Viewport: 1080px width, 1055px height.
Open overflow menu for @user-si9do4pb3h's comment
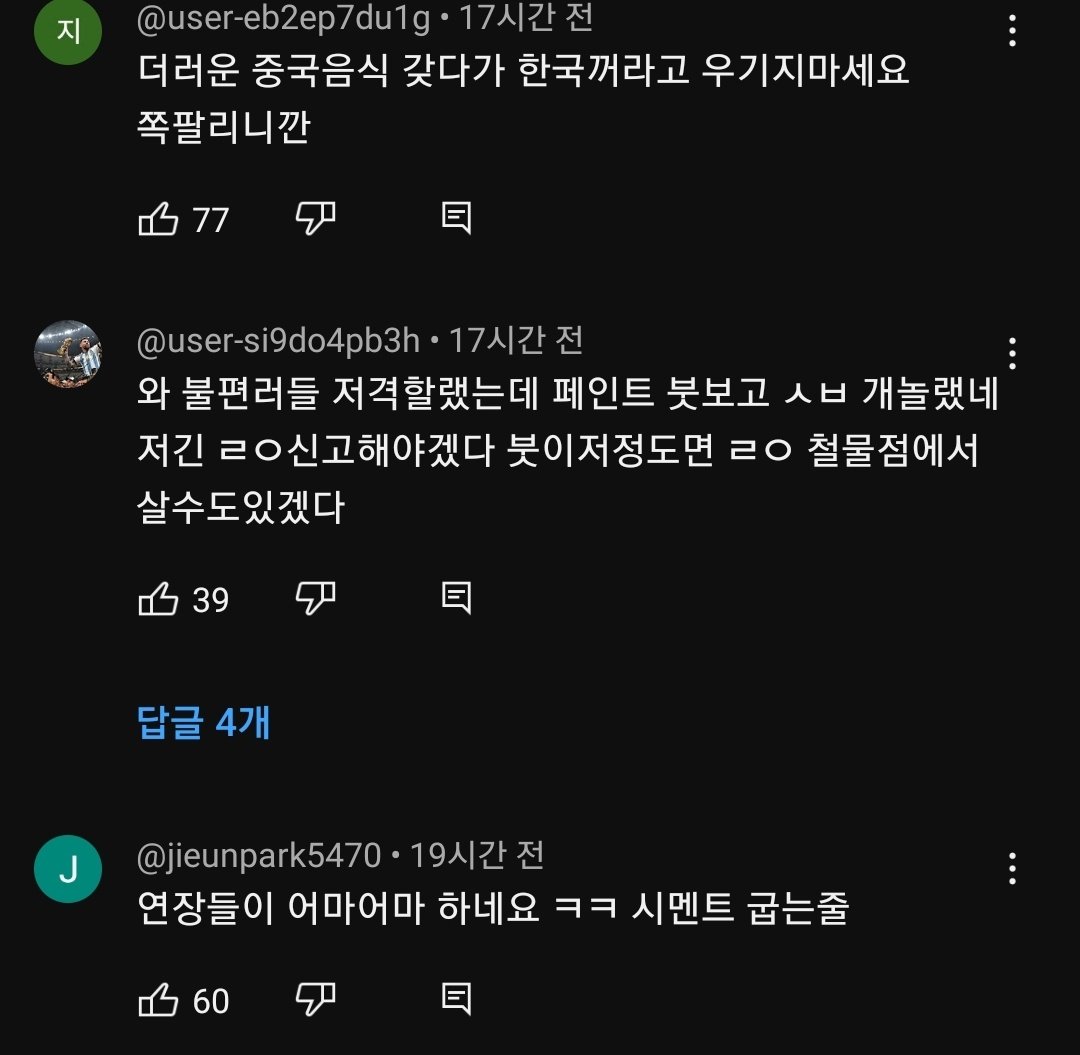pyautogui.click(x=1012, y=353)
